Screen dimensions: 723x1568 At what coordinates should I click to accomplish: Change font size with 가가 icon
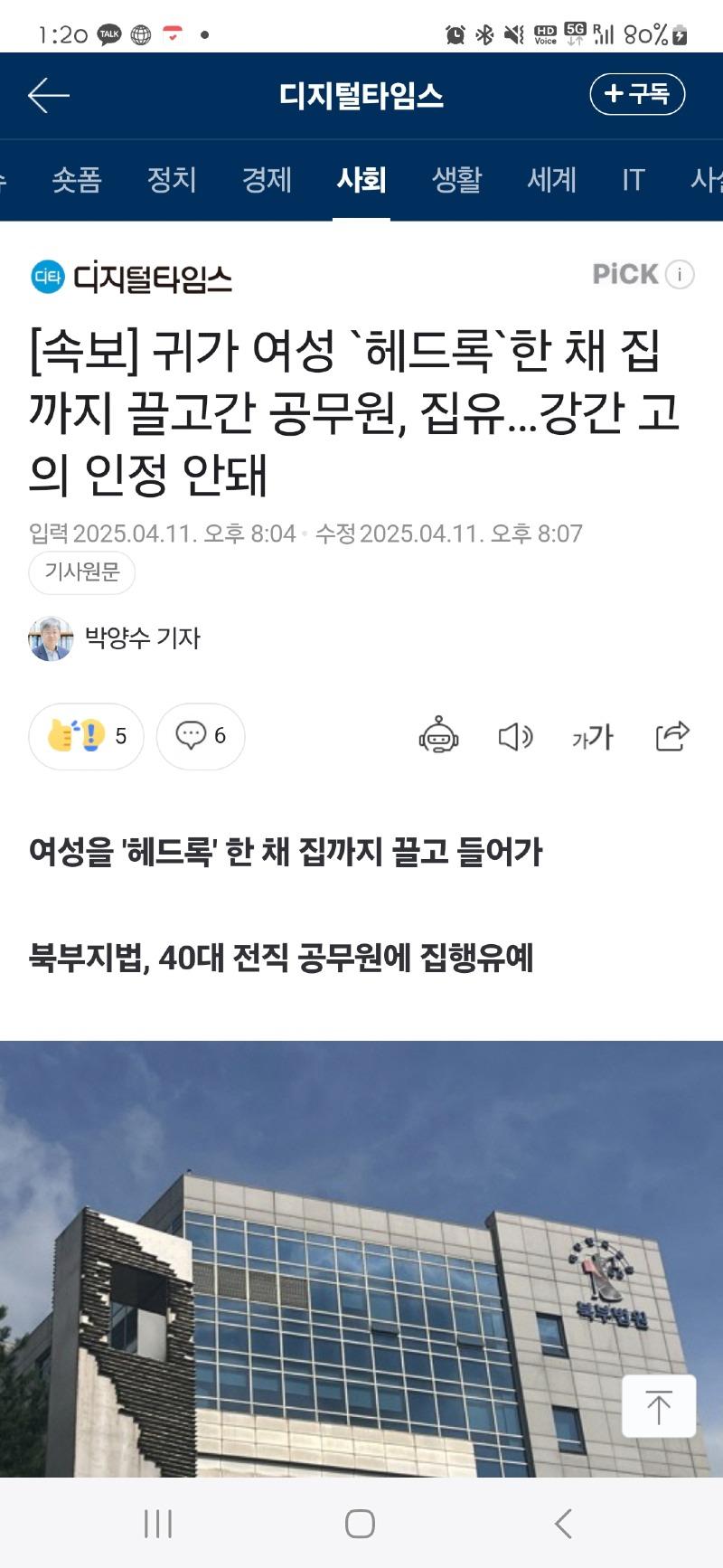pos(592,737)
